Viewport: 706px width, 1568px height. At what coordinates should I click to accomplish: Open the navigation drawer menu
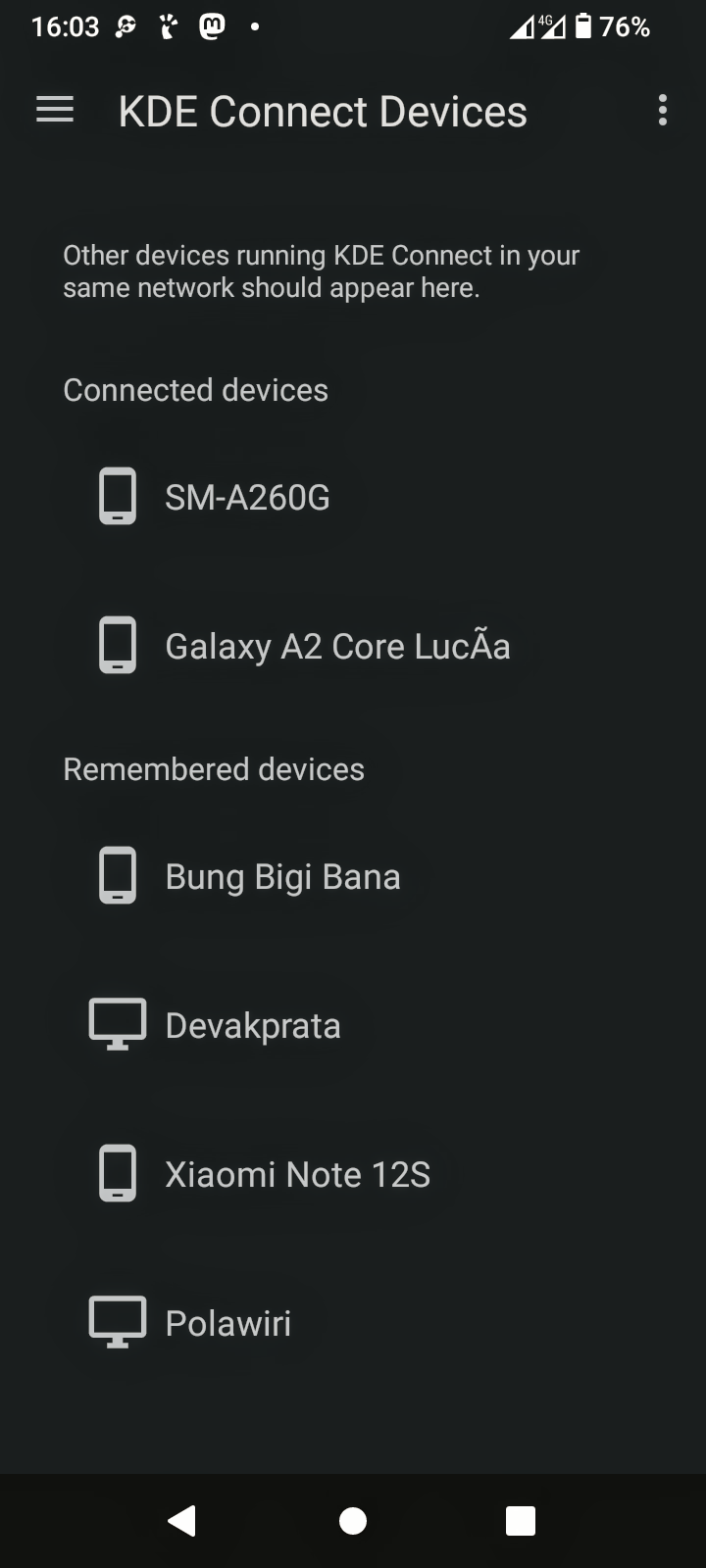55,111
